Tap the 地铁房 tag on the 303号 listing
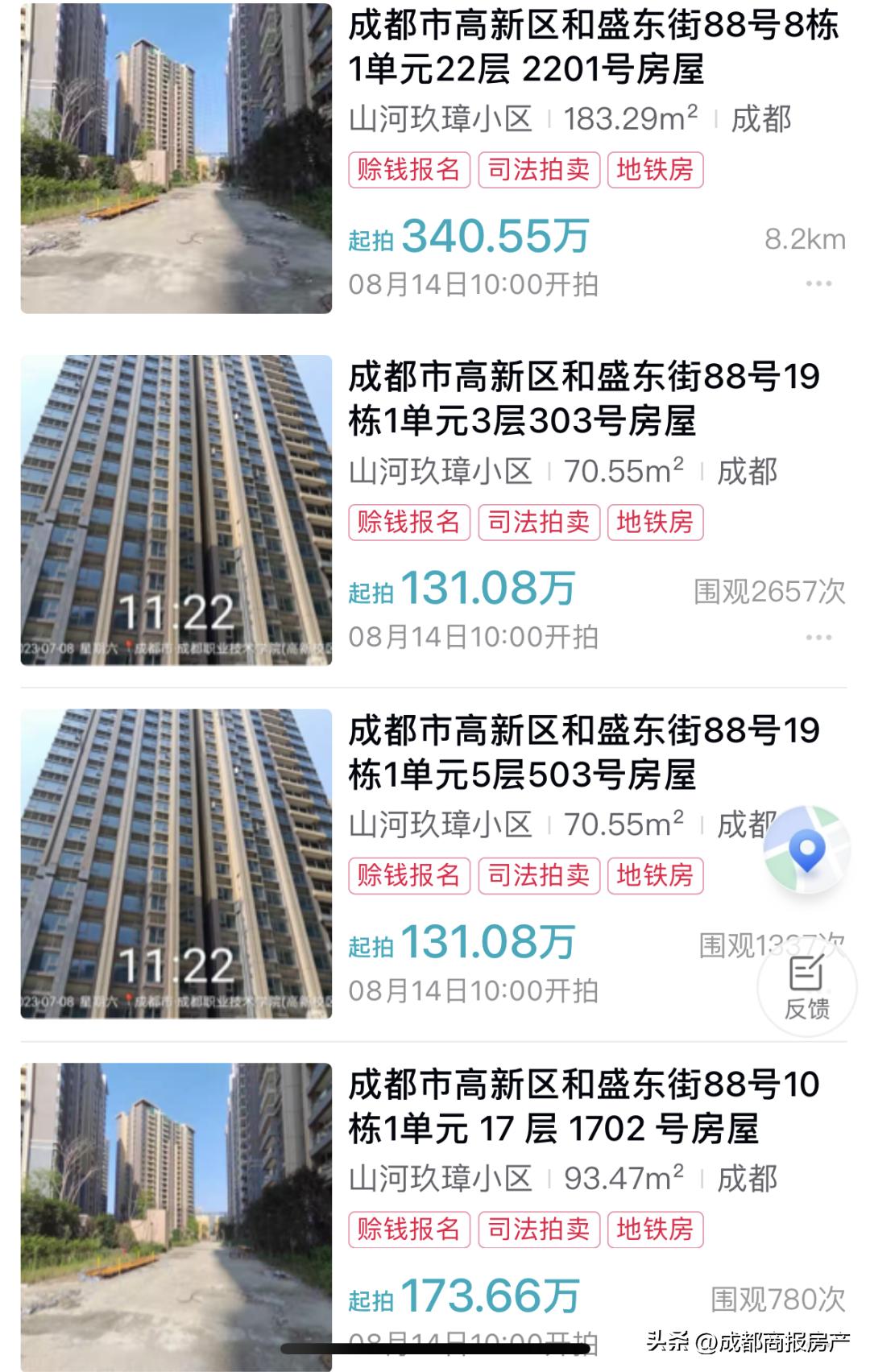Image resolution: width=870 pixels, height=1372 pixels. [654, 523]
